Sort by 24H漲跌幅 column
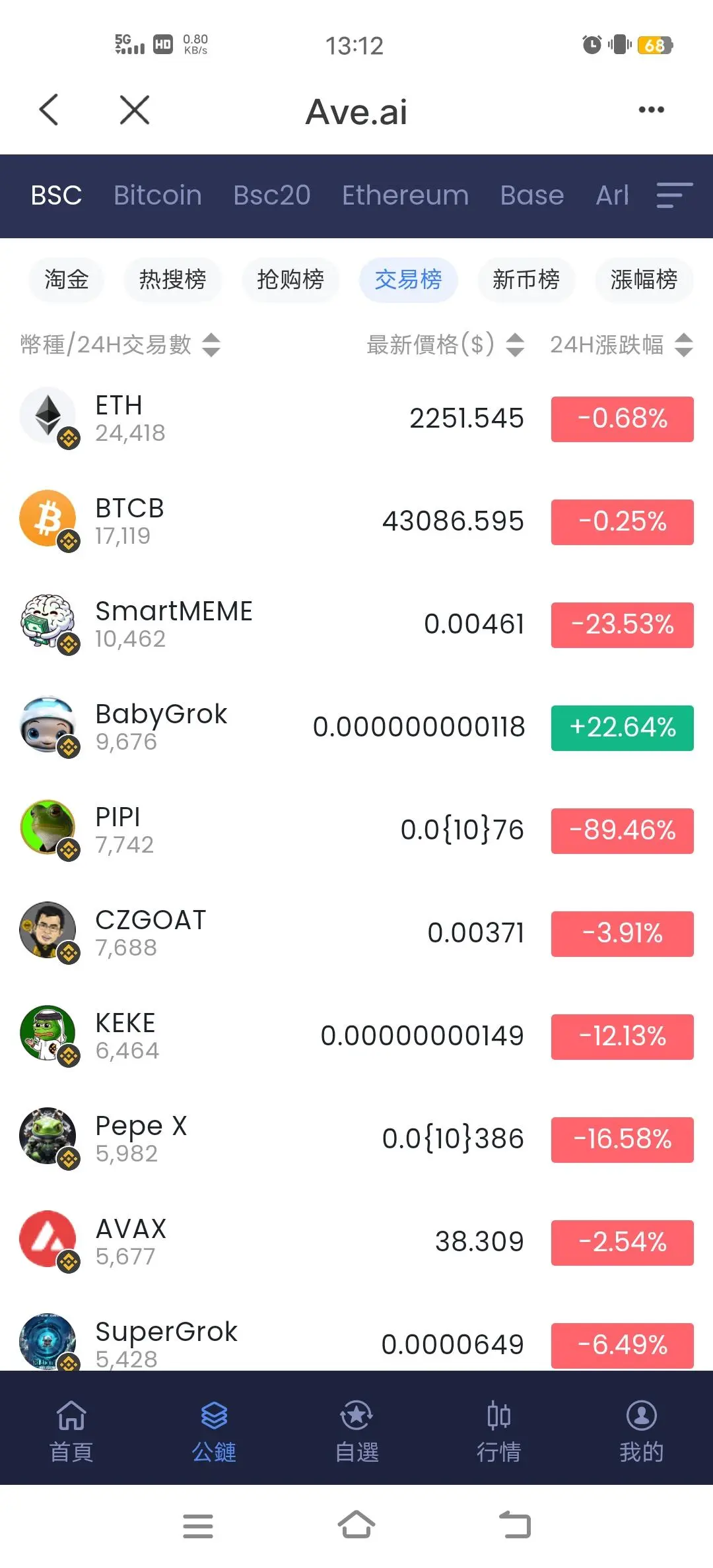 [621, 344]
